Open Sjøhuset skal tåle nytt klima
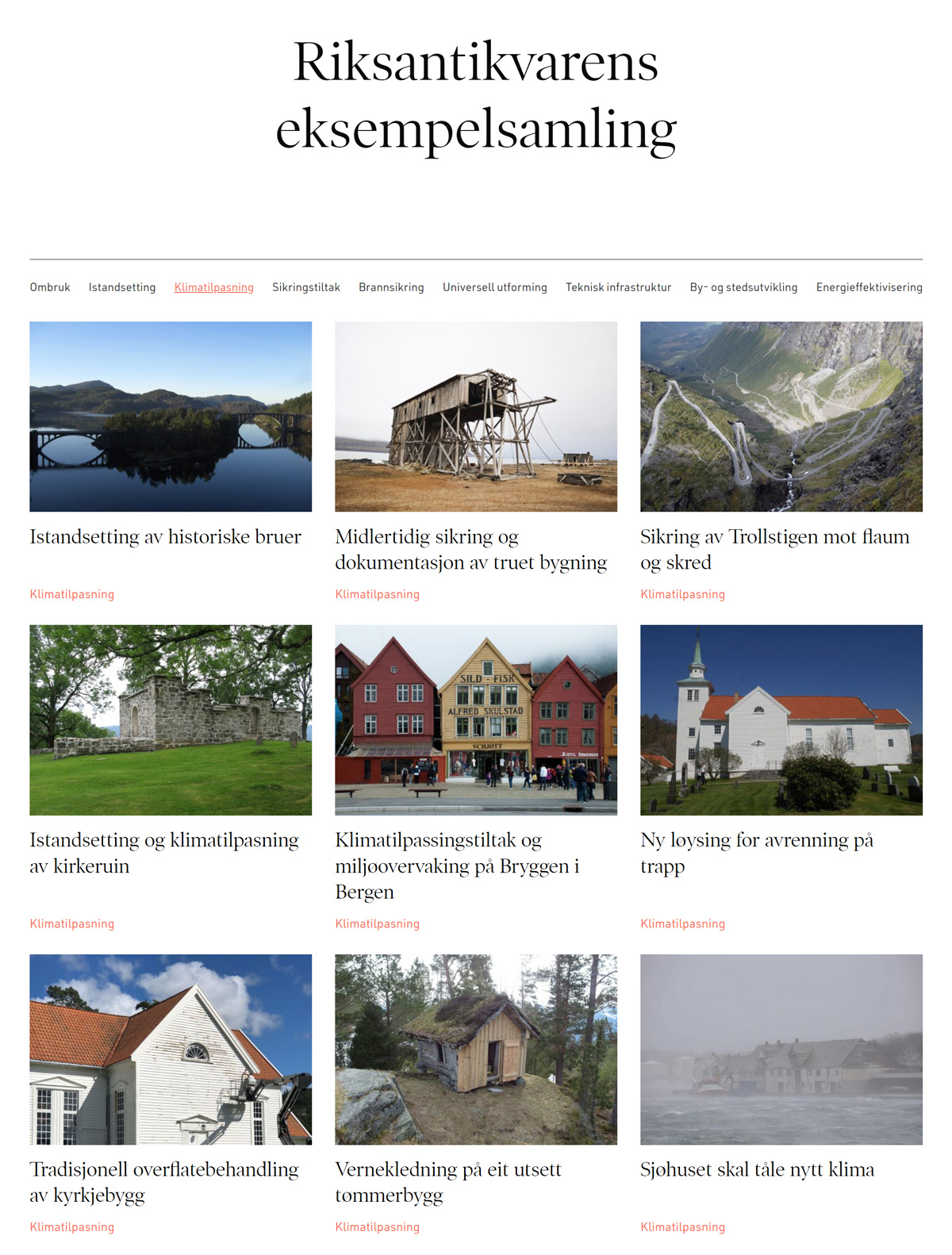The width and height of the screenshot is (952, 1255). click(x=757, y=1169)
